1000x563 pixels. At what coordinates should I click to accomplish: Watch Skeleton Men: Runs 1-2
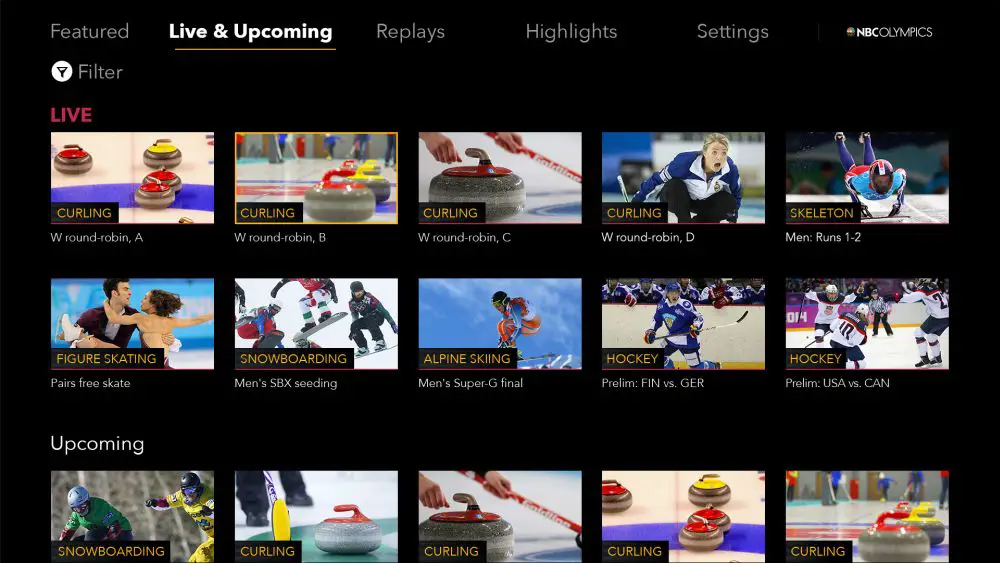867,177
